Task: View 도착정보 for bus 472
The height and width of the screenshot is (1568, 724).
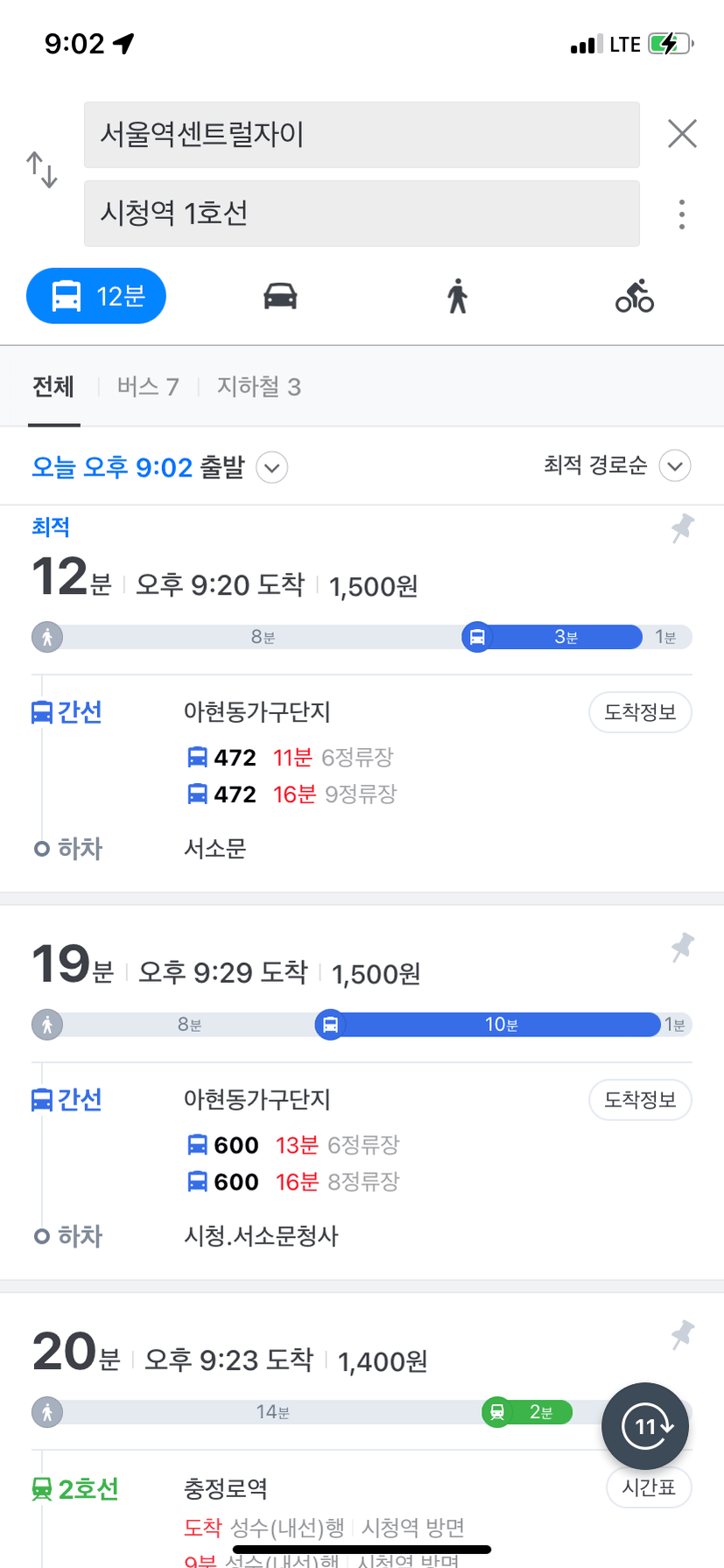Action: click(640, 712)
